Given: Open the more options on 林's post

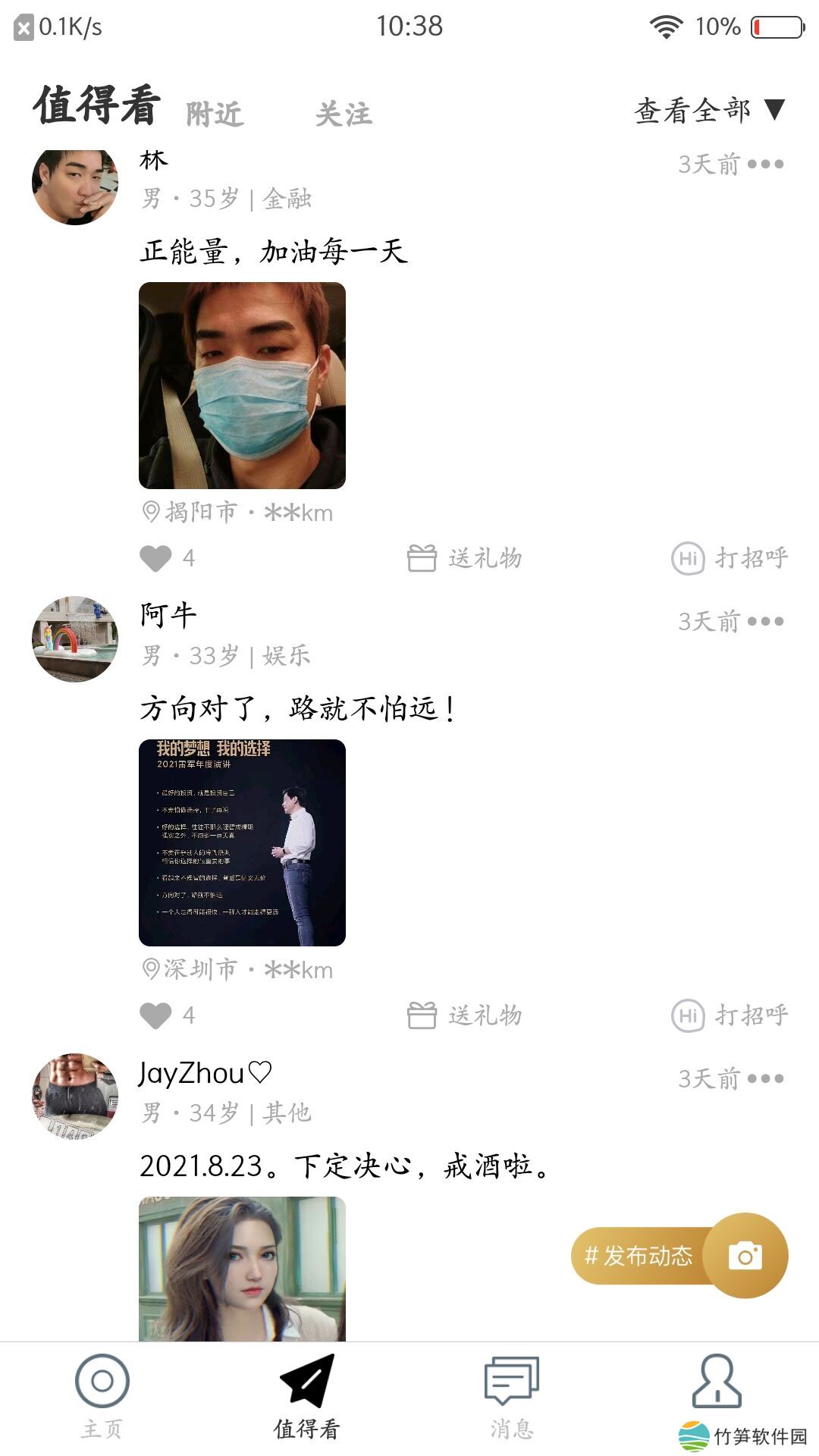Looking at the screenshot, I should 765,164.
